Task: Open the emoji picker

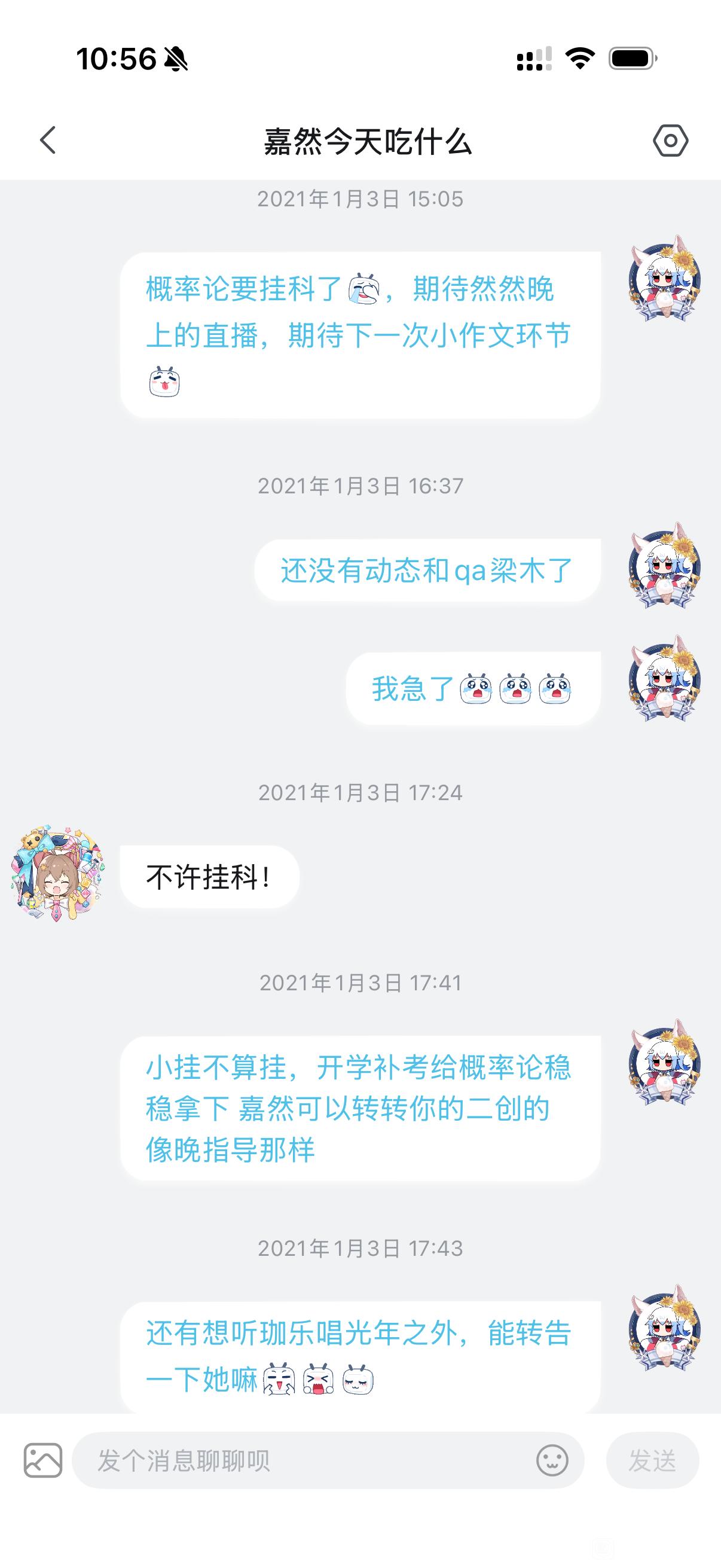Action: click(x=552, y=1460)
